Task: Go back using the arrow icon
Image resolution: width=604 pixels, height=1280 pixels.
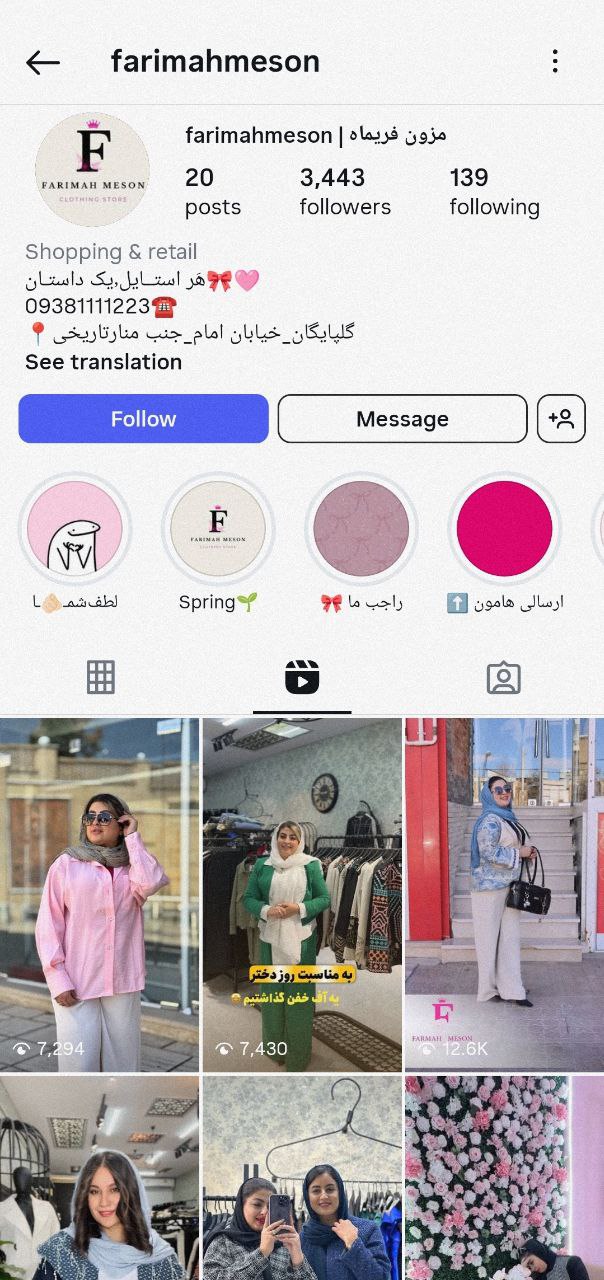Action: point(43,62)
